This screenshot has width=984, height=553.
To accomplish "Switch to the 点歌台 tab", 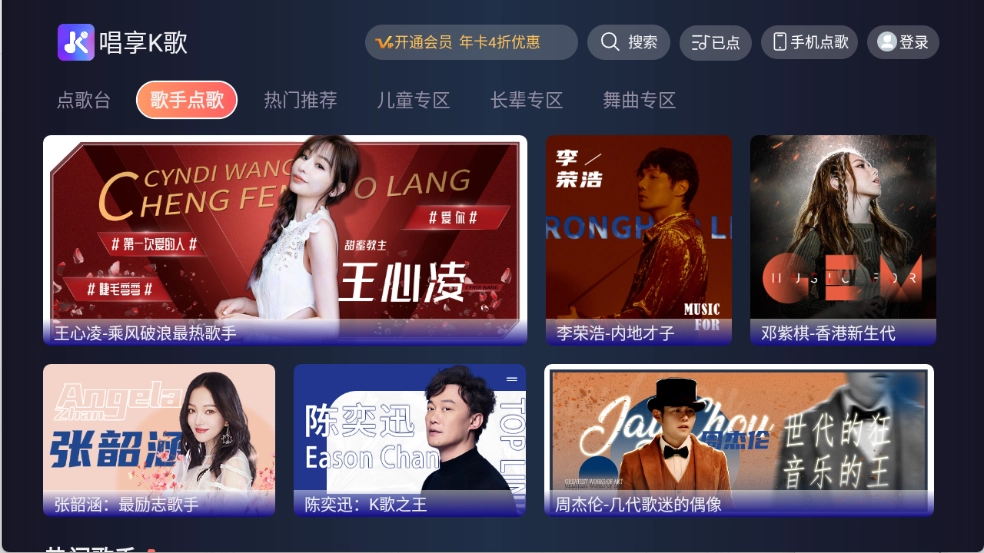I will (x=84, y=100).
